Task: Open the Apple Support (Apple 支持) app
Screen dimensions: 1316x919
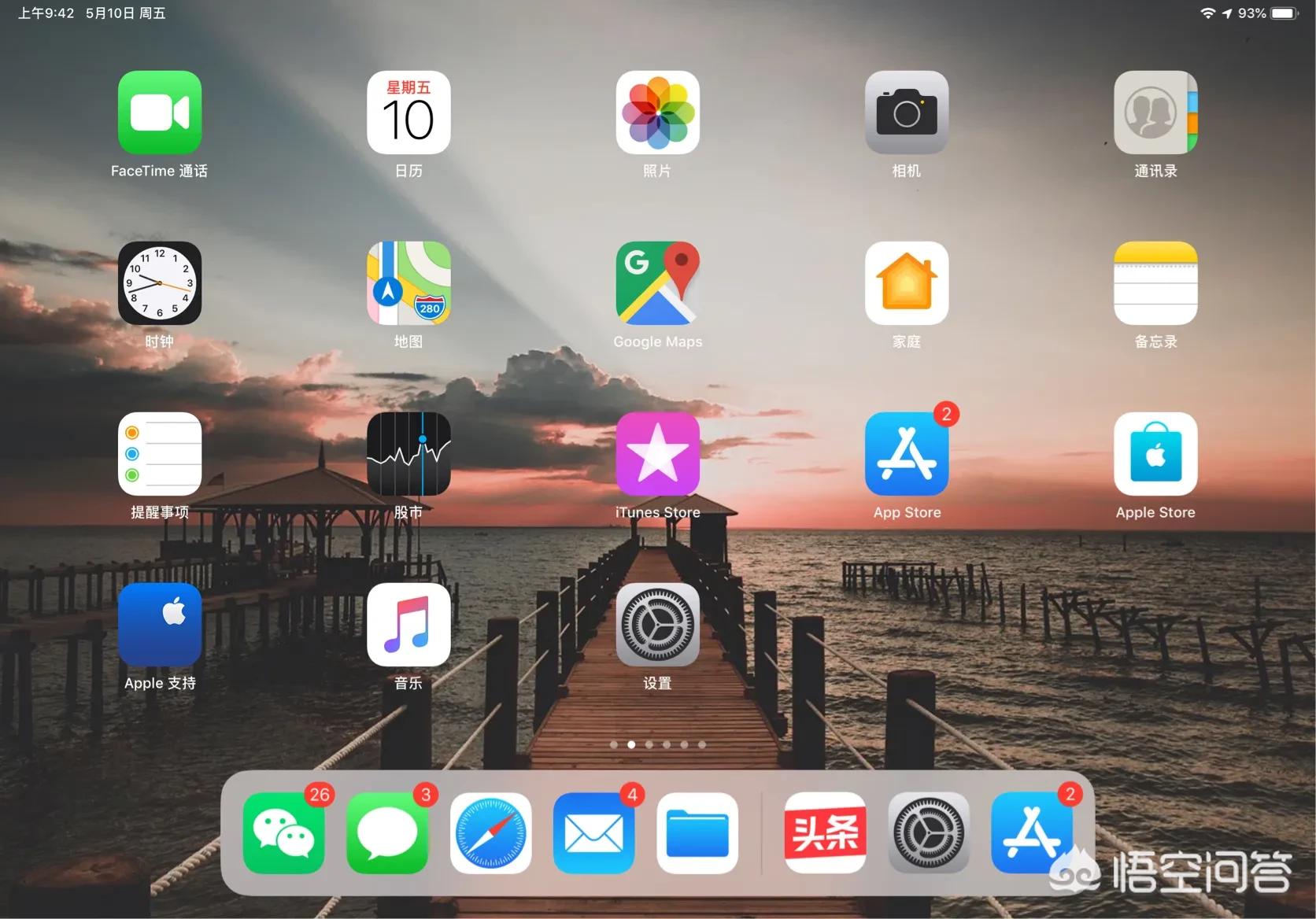Action: (160, 625)
